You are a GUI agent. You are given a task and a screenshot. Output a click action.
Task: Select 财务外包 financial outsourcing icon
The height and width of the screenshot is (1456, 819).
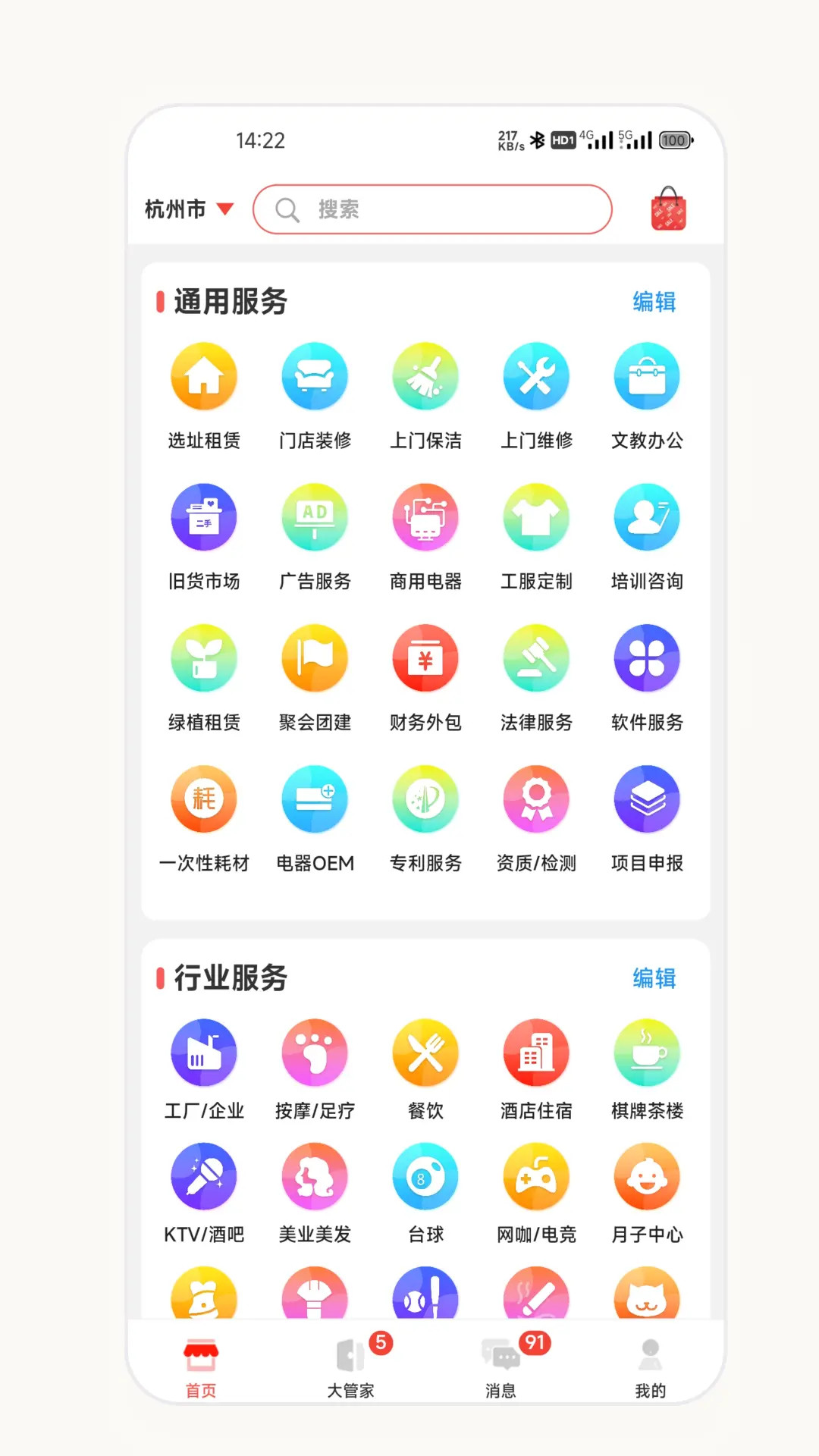(425, 658)
